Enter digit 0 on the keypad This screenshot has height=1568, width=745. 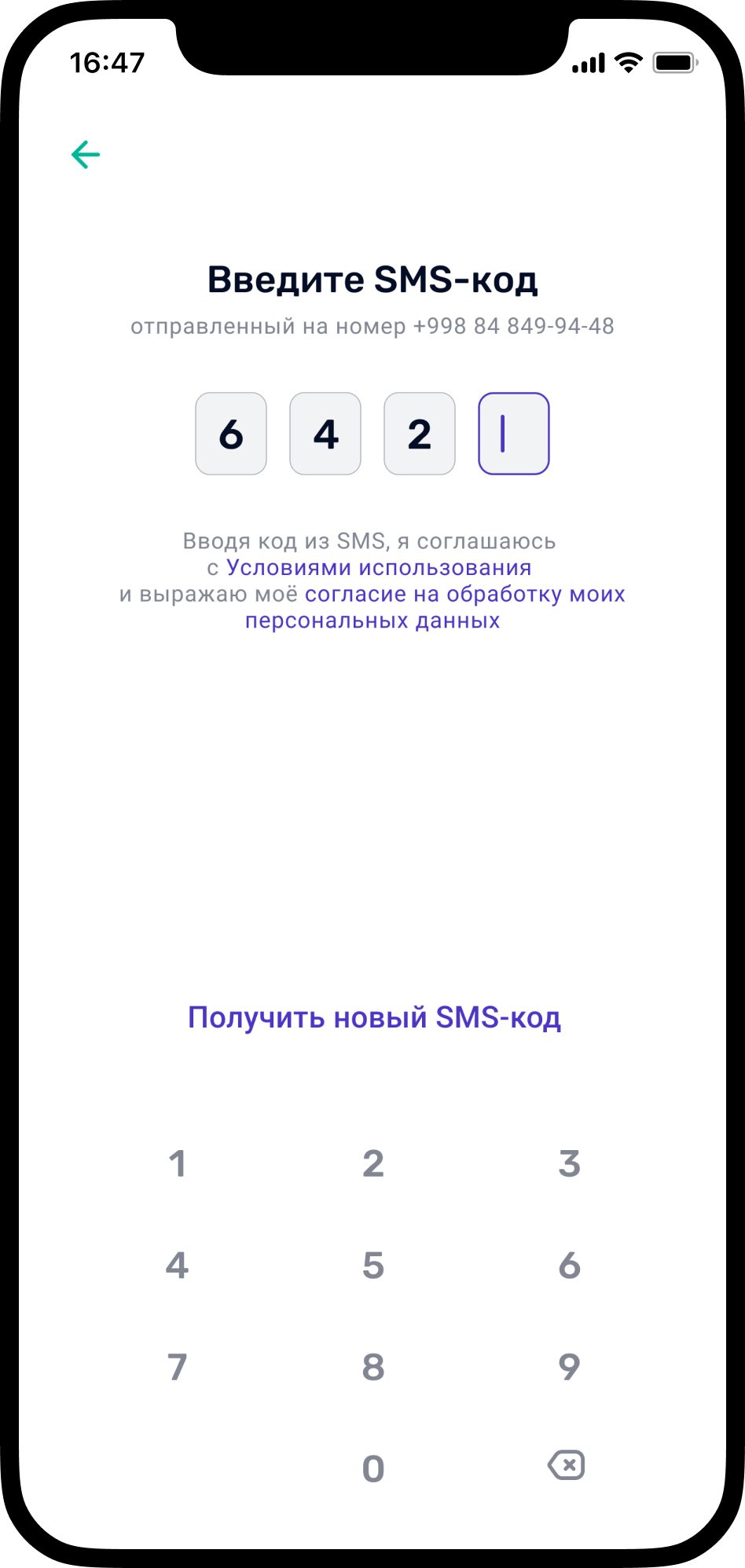[x=373, y=1468]
